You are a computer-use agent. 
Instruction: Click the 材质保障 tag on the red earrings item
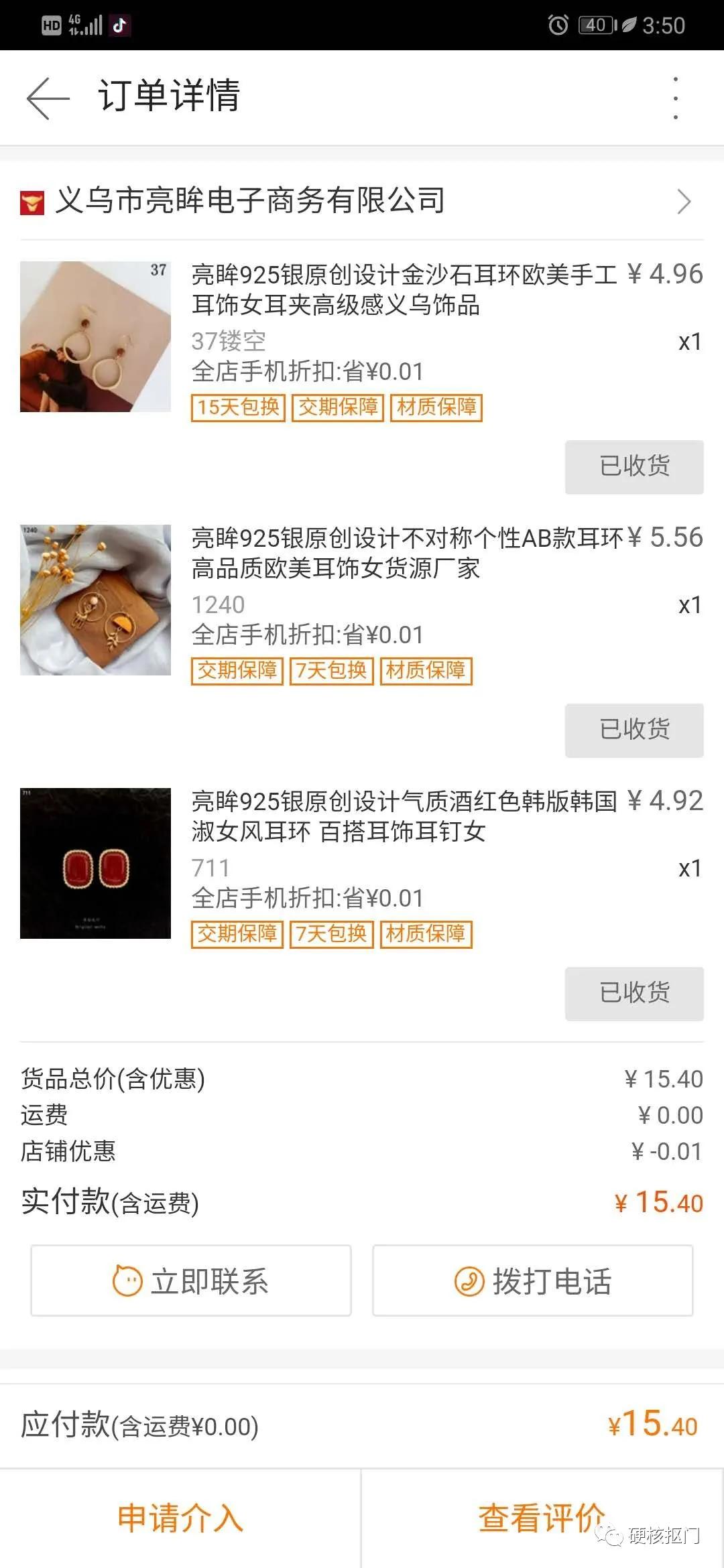[428, 935]
